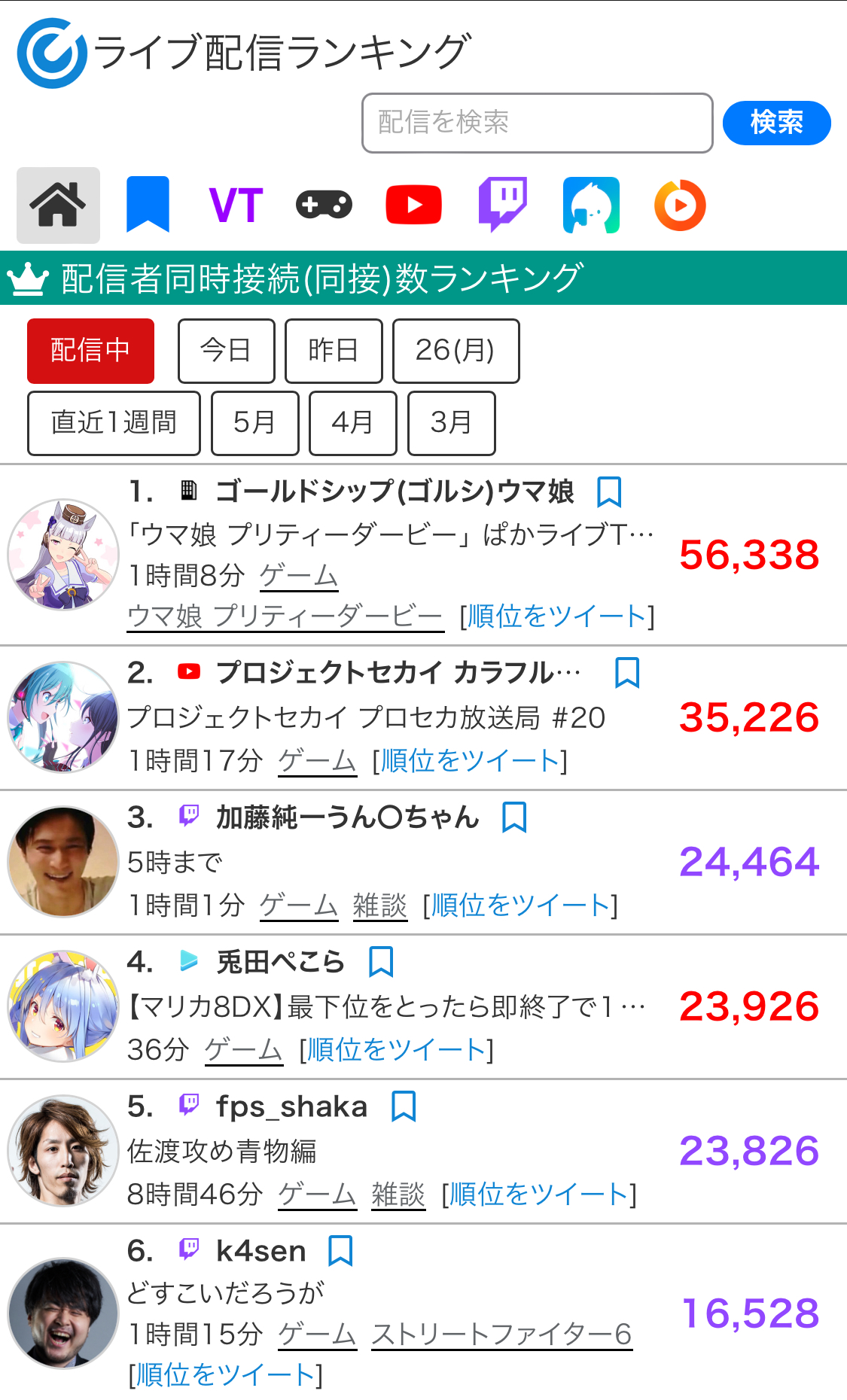View the 5月 monthly ranking
The height and width of the screenshot is (1400, 847).
click(254, 423)
